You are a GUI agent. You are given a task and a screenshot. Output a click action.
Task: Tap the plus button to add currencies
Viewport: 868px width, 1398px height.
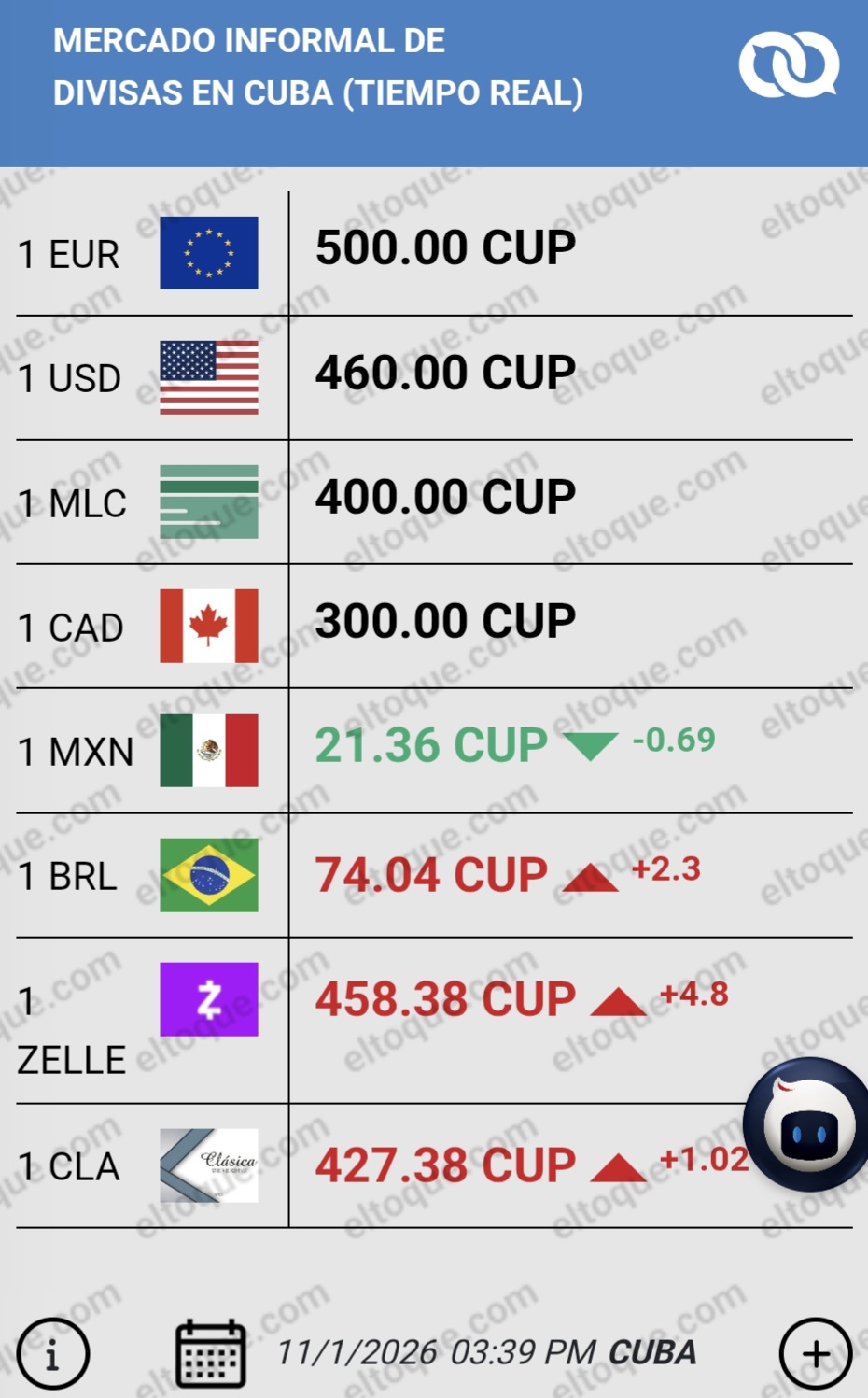815,1353
